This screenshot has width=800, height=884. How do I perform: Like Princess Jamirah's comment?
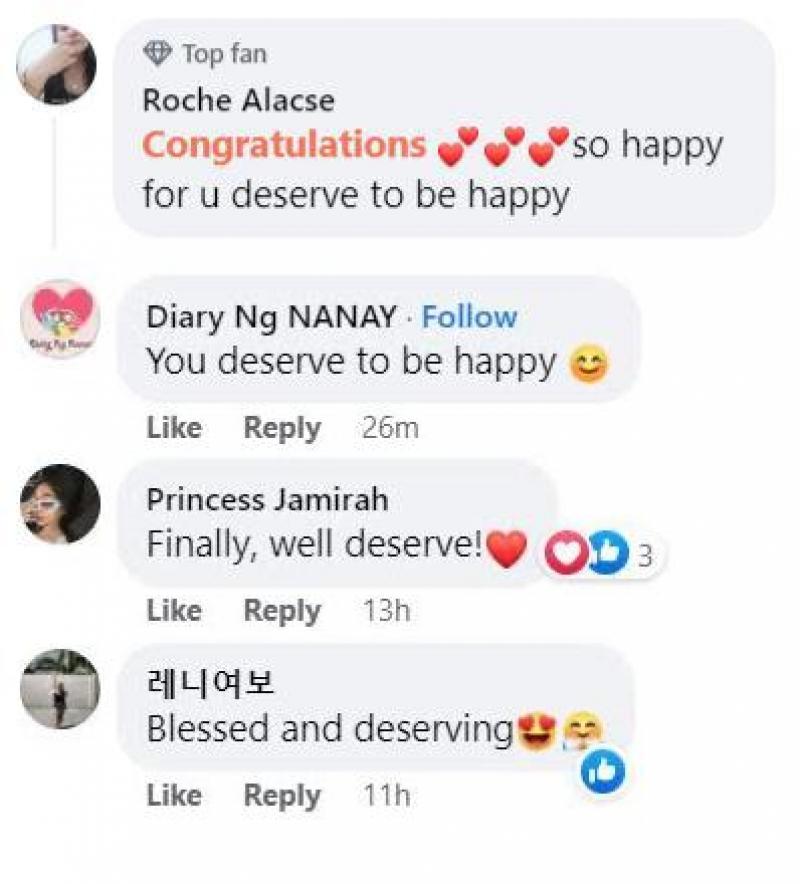[x=174, y=611]
